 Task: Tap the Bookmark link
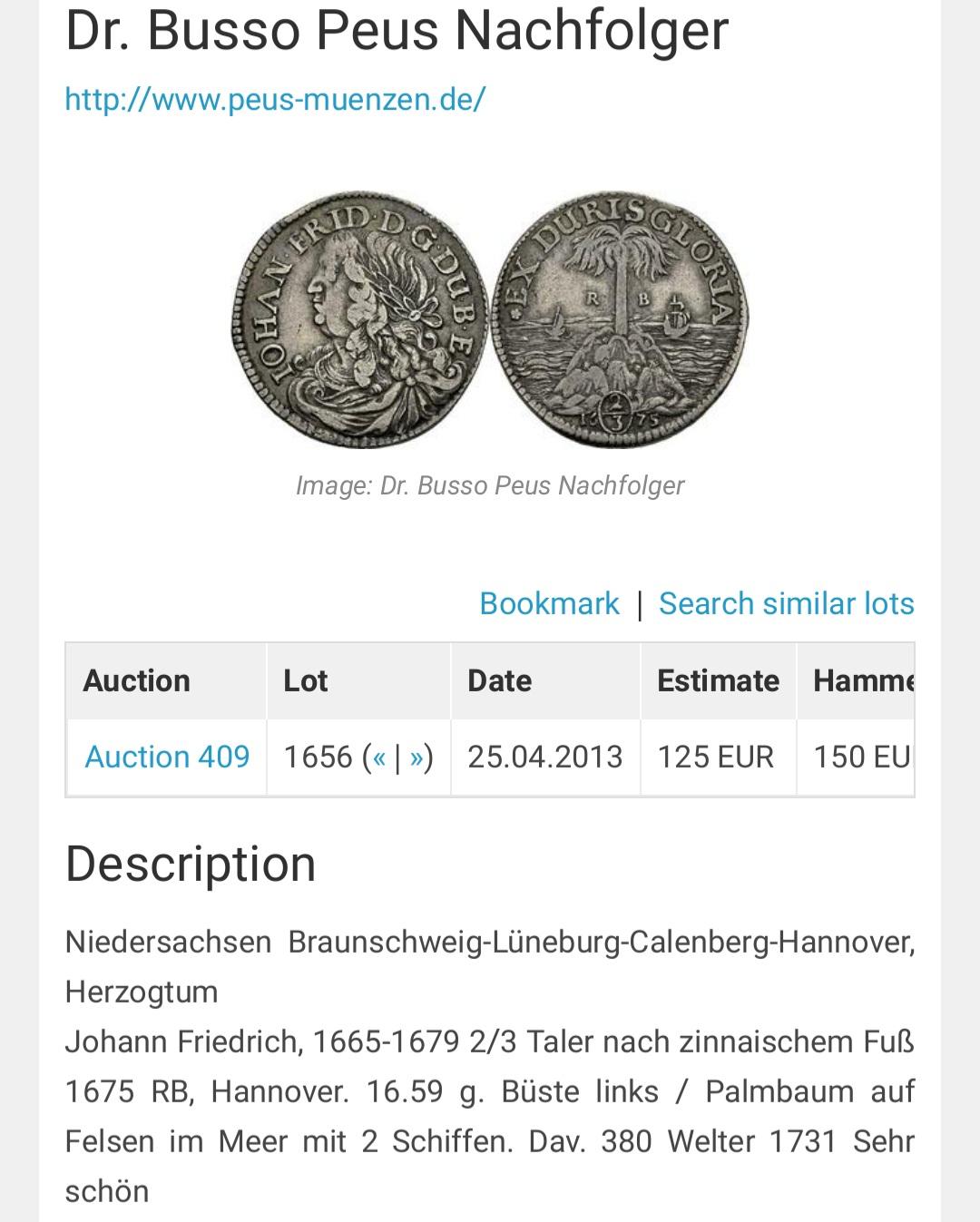click(x=549, y=603)
